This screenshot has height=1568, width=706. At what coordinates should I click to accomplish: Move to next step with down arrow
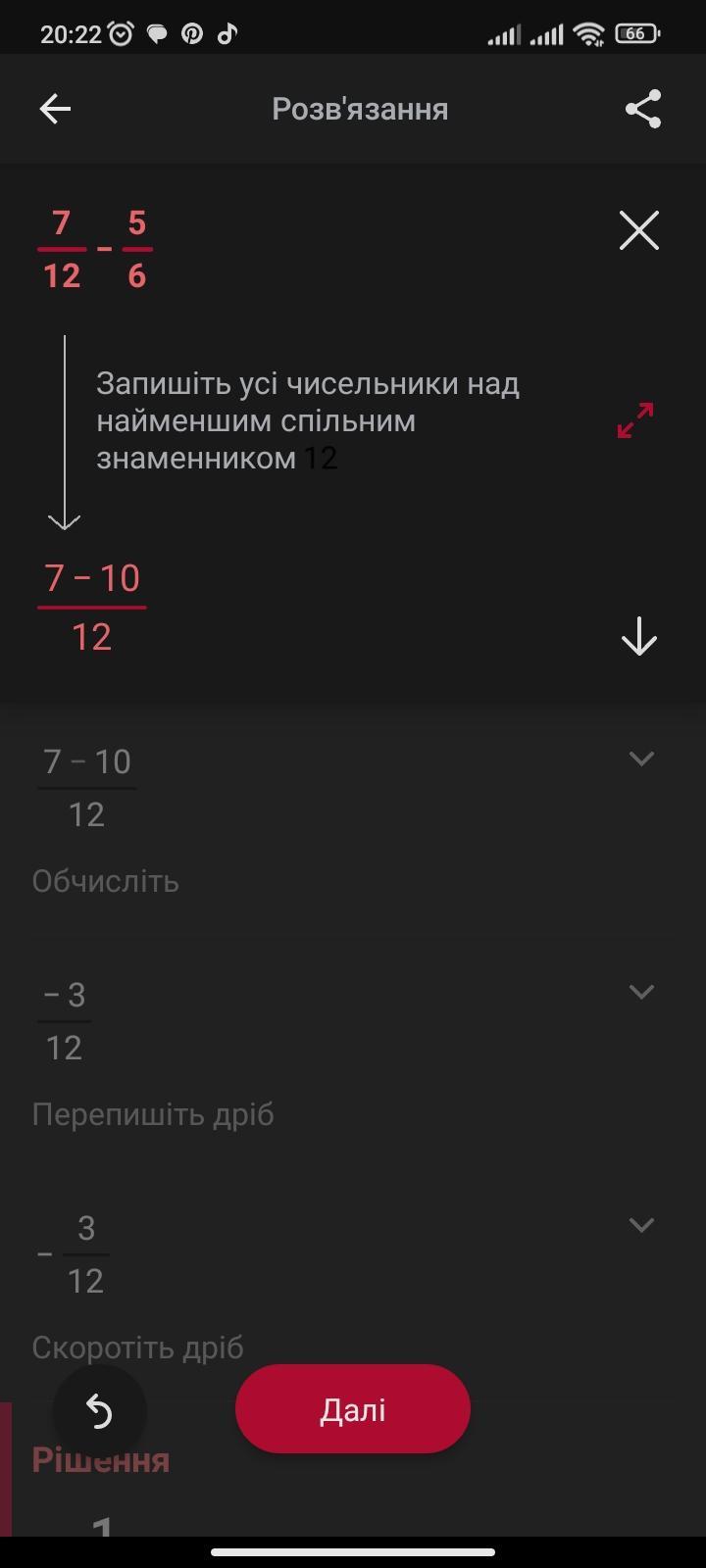pyautogui.click(x=639, y=636)
